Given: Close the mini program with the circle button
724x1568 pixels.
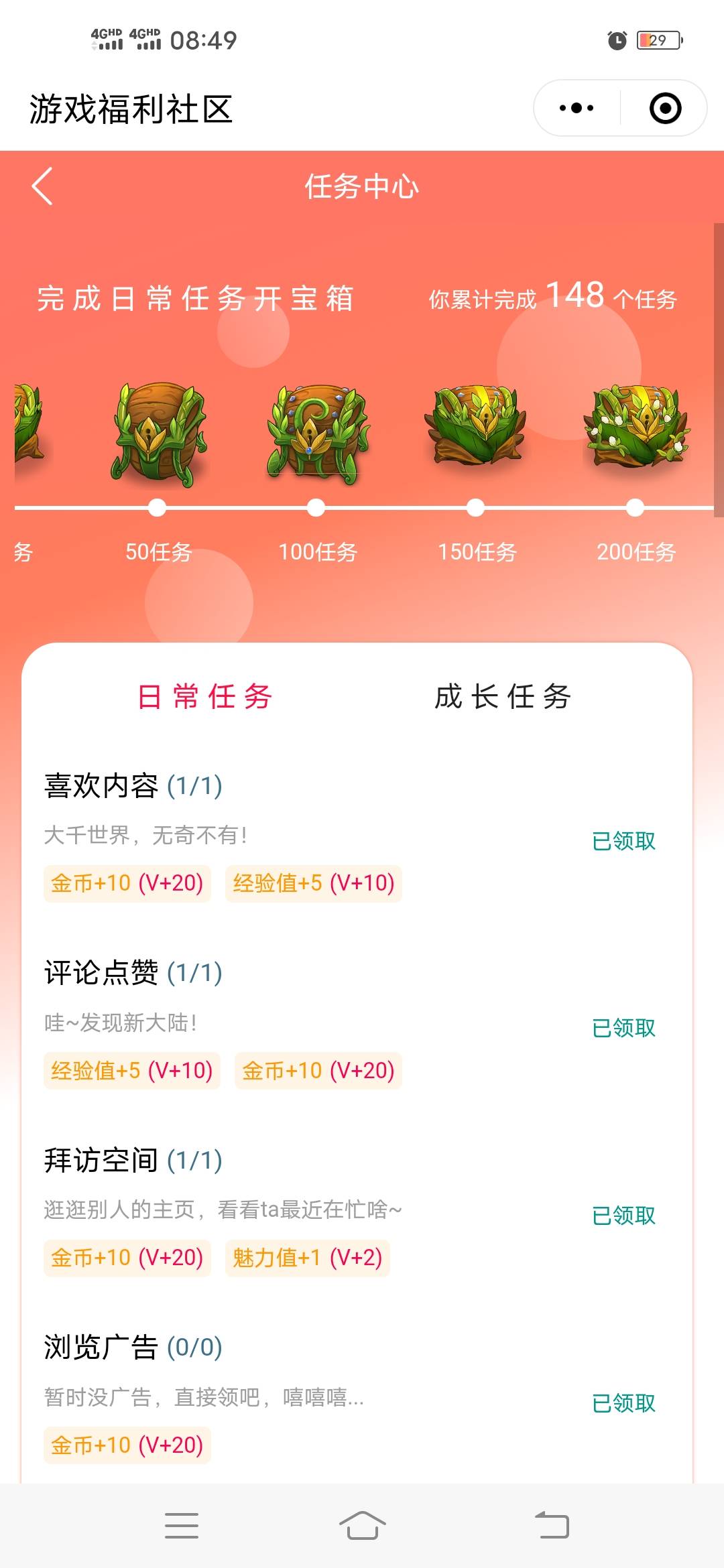Looking at the screenshot, I should [x=665, y=108].
